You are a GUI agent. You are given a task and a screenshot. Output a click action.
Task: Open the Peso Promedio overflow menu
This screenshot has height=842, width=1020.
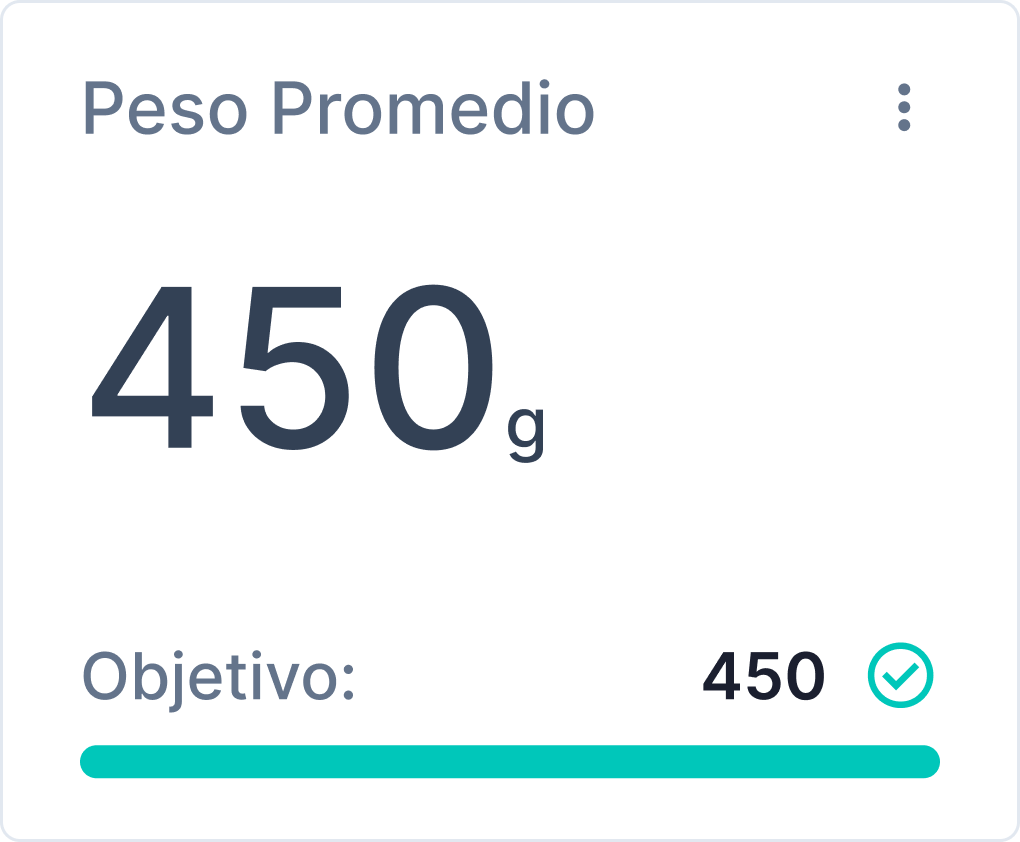click(x=904, y=107)
